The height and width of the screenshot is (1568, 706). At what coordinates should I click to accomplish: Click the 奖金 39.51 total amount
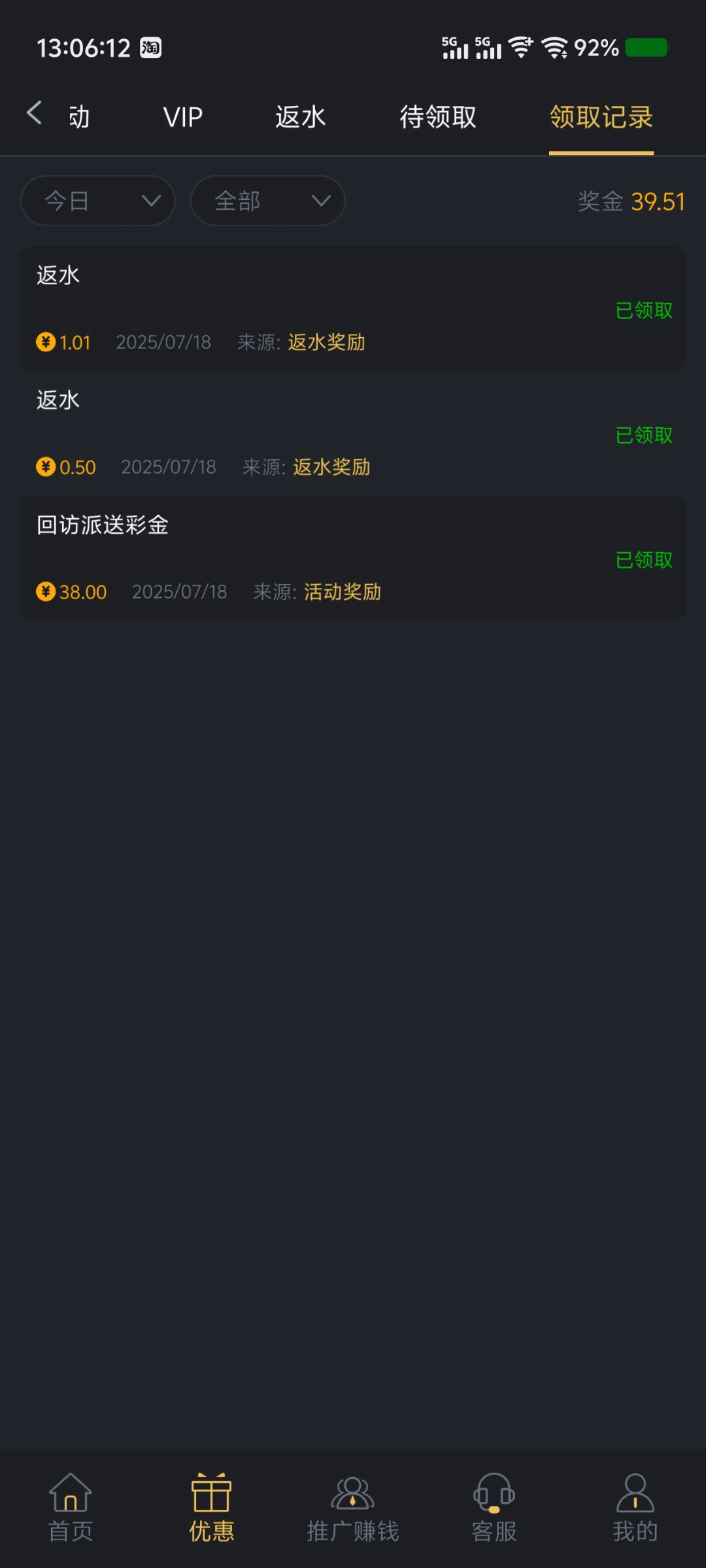pyautogui.click(x=631, y=201)
